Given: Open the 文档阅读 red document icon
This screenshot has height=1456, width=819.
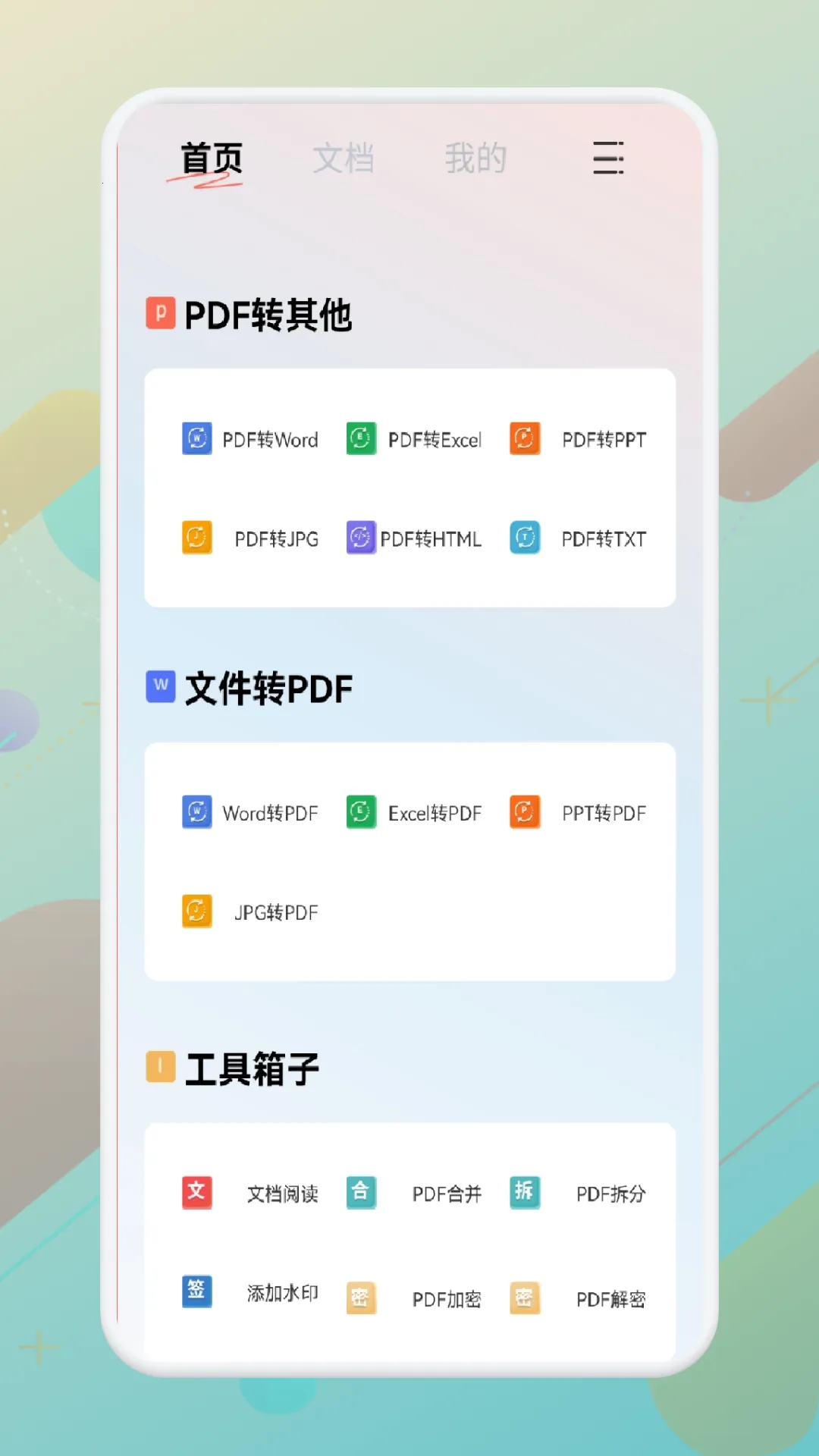Looking at the screenshot, I should pyautogui.click(x=196, y=1192).
